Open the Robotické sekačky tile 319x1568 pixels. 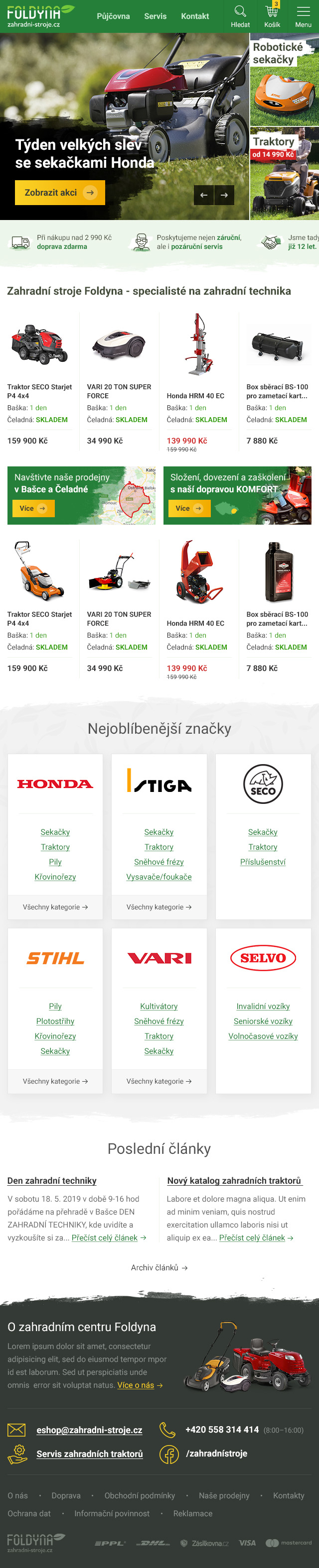[x=284, y=80]
